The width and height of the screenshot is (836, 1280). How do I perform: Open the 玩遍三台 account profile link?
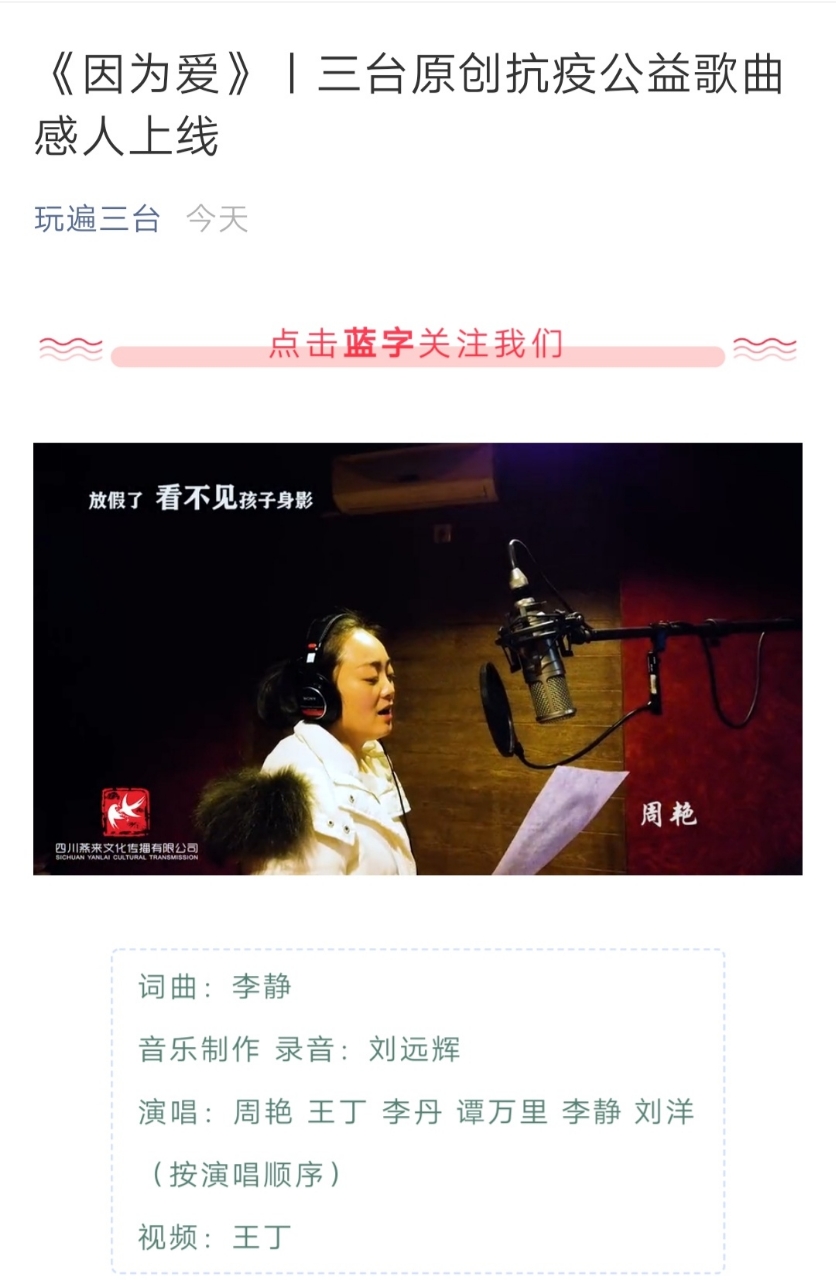(x=97, y=218)
